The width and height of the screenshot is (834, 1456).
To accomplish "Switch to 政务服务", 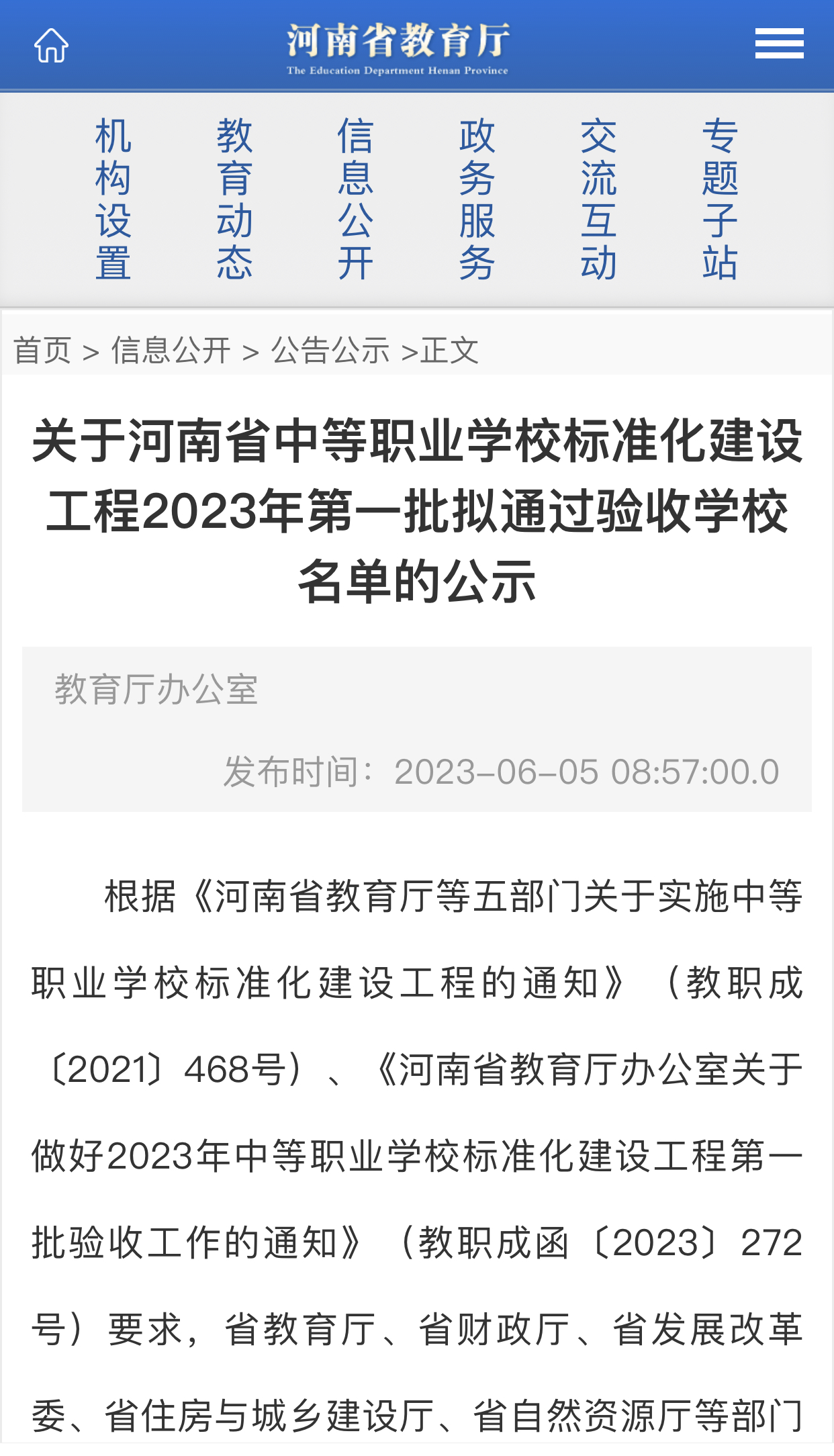I will [x=477, y=199].
